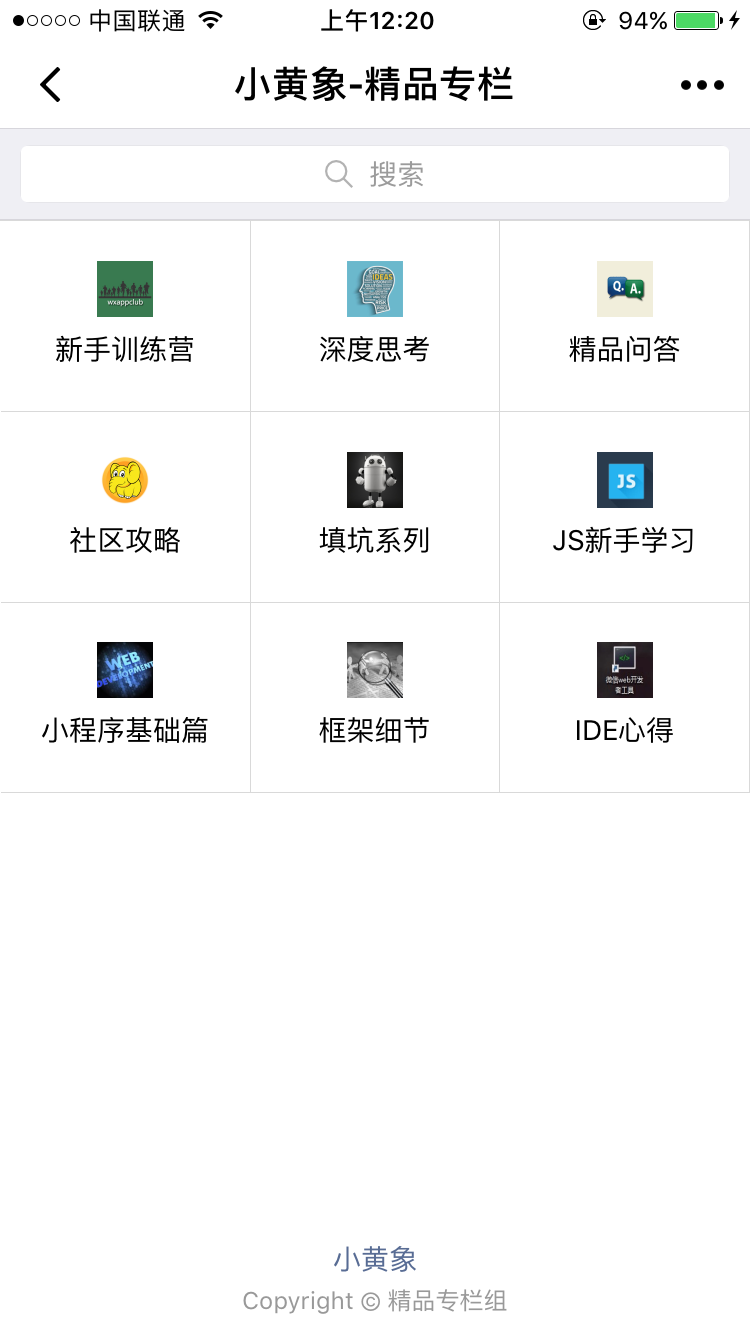Screen dimensions: 750x1334
Task: Open the IDE心得 column
Action: click(624, 697)
